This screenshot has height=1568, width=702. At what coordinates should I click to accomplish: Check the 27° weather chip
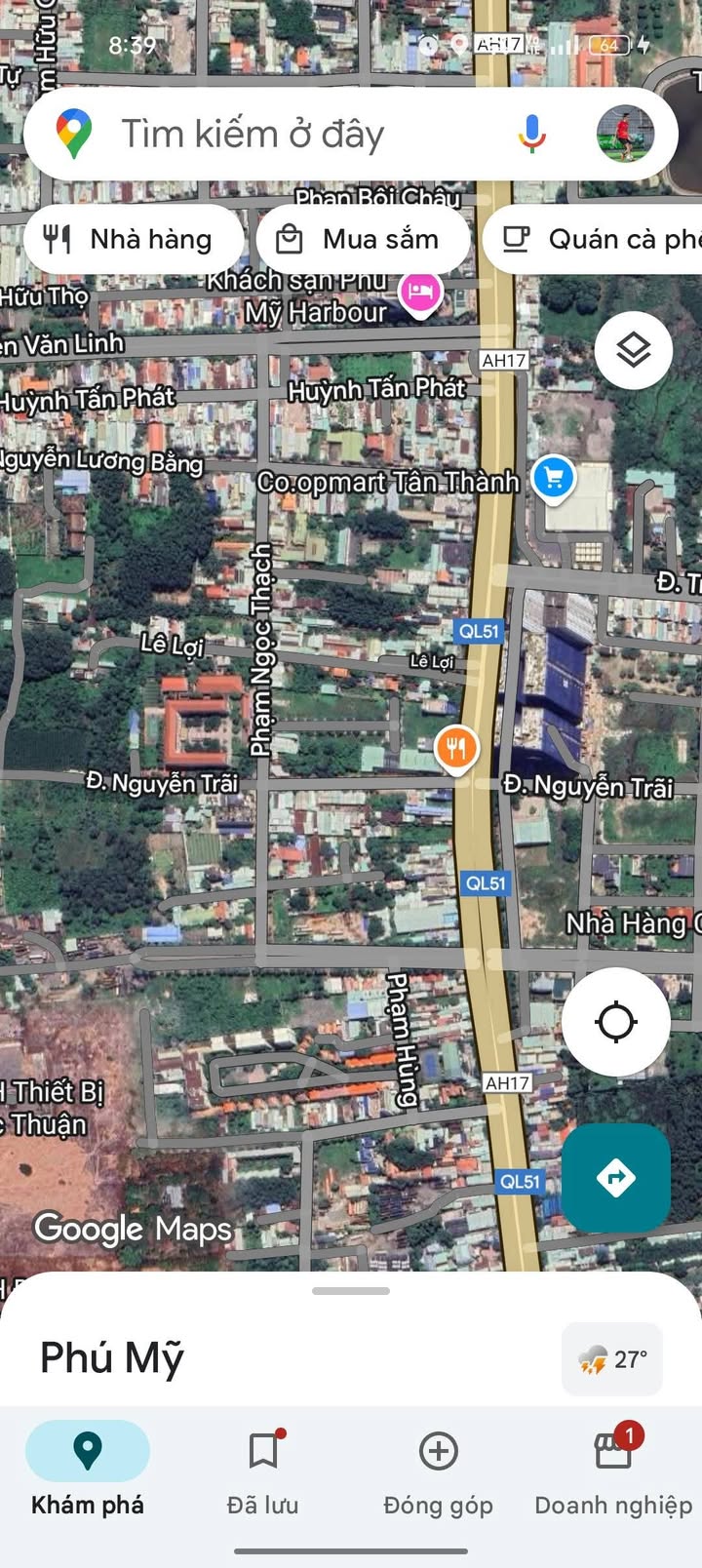coord(612,1358)
